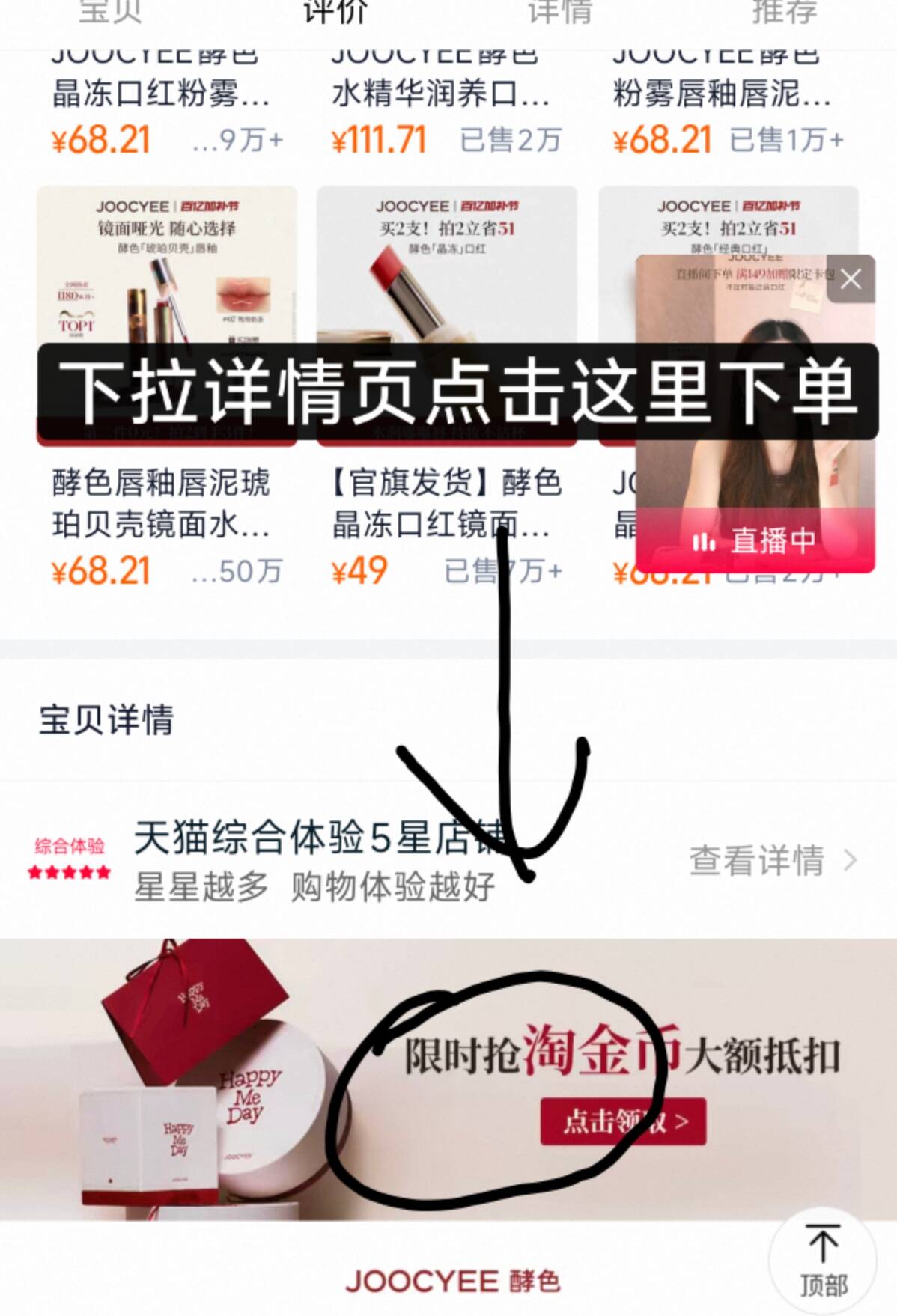Close the floating live stream window
897x1316 pixels.
851,280
